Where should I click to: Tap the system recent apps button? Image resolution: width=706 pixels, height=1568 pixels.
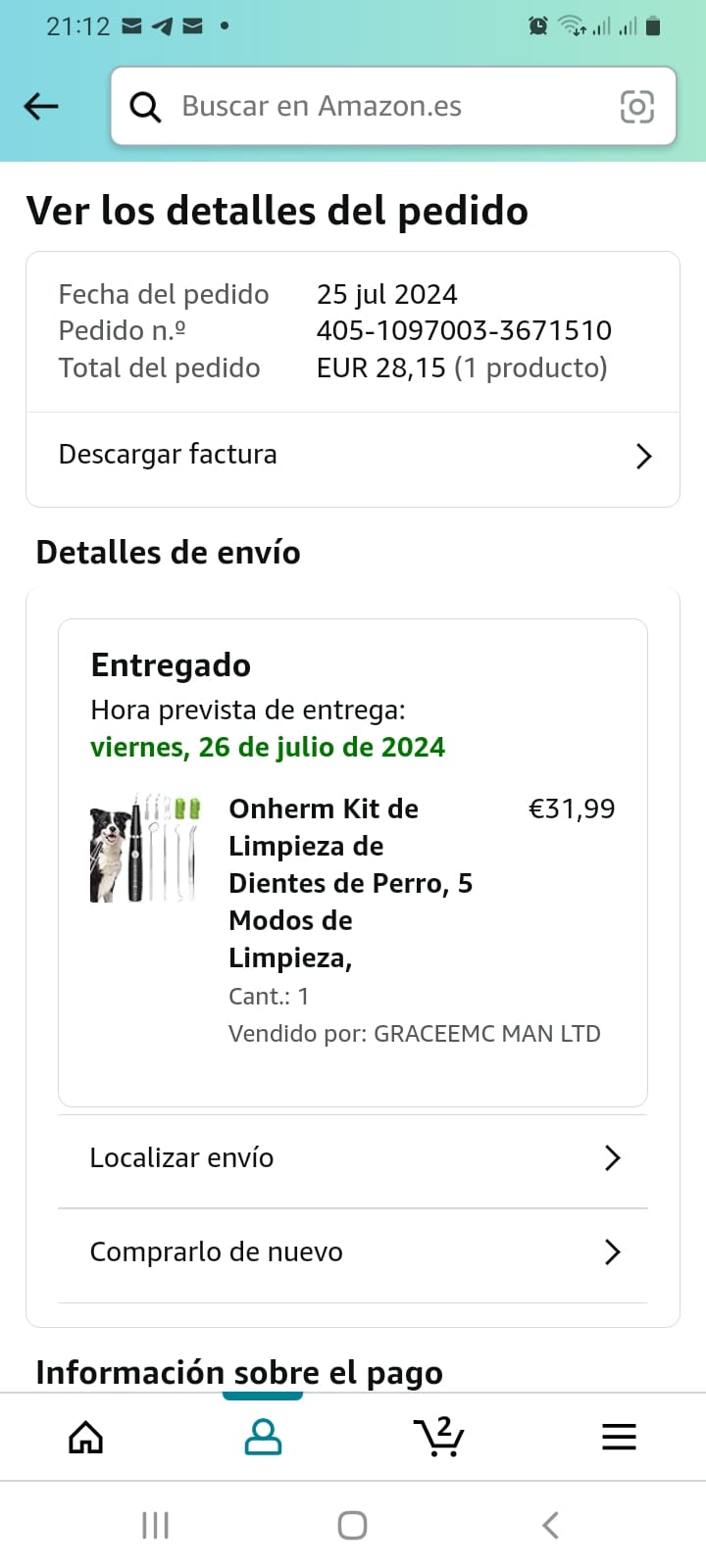click(155, 1525)
